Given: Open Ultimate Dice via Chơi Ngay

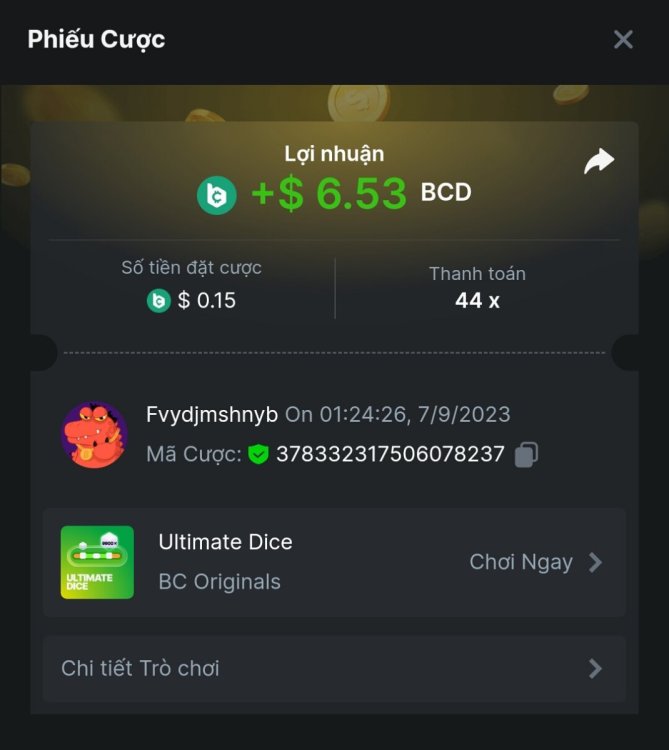Looking at the screenshot, I should tap(536, 562).
